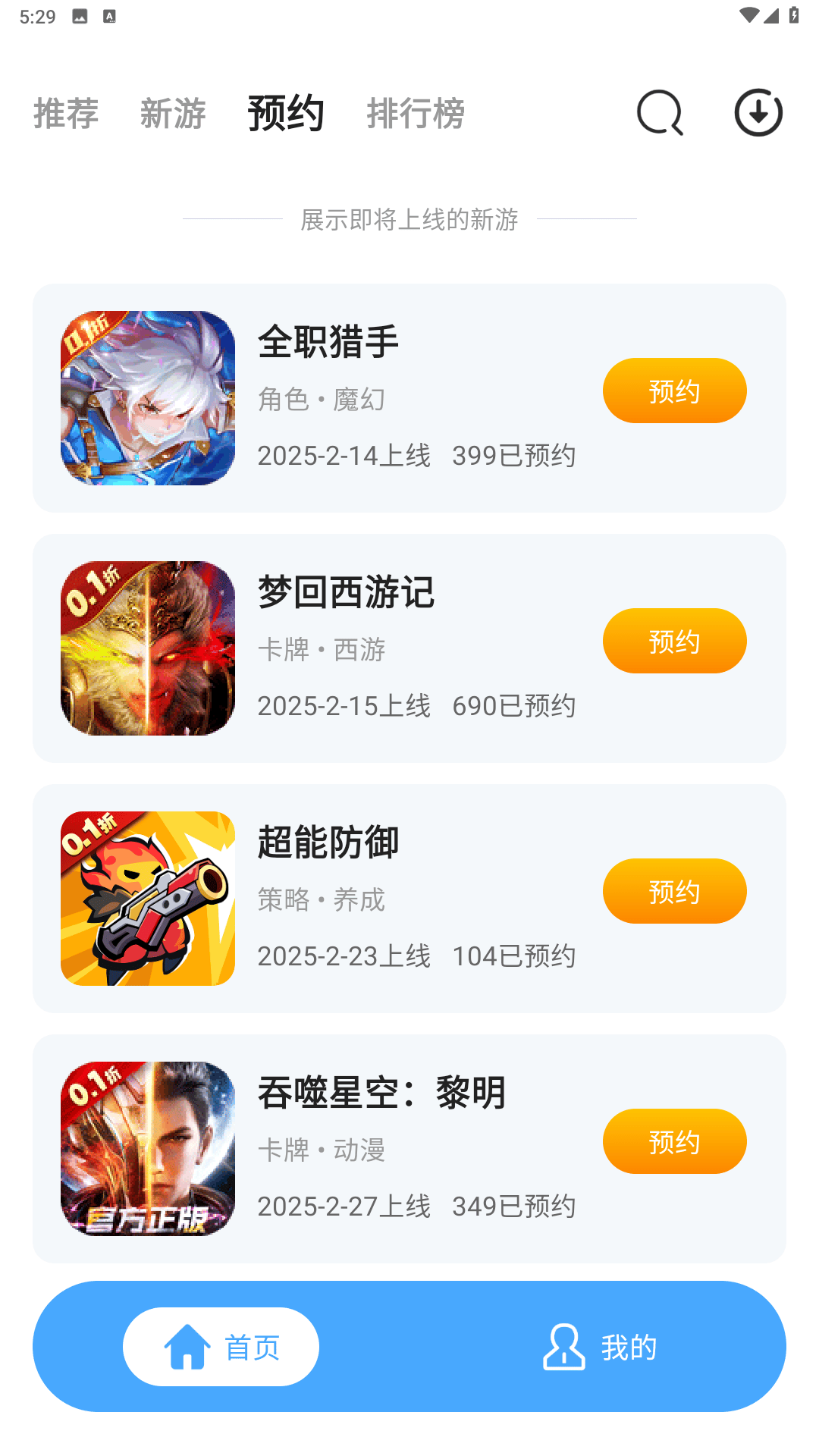
Task: Switch to the 新游 tab
Action: click(171, 114)
